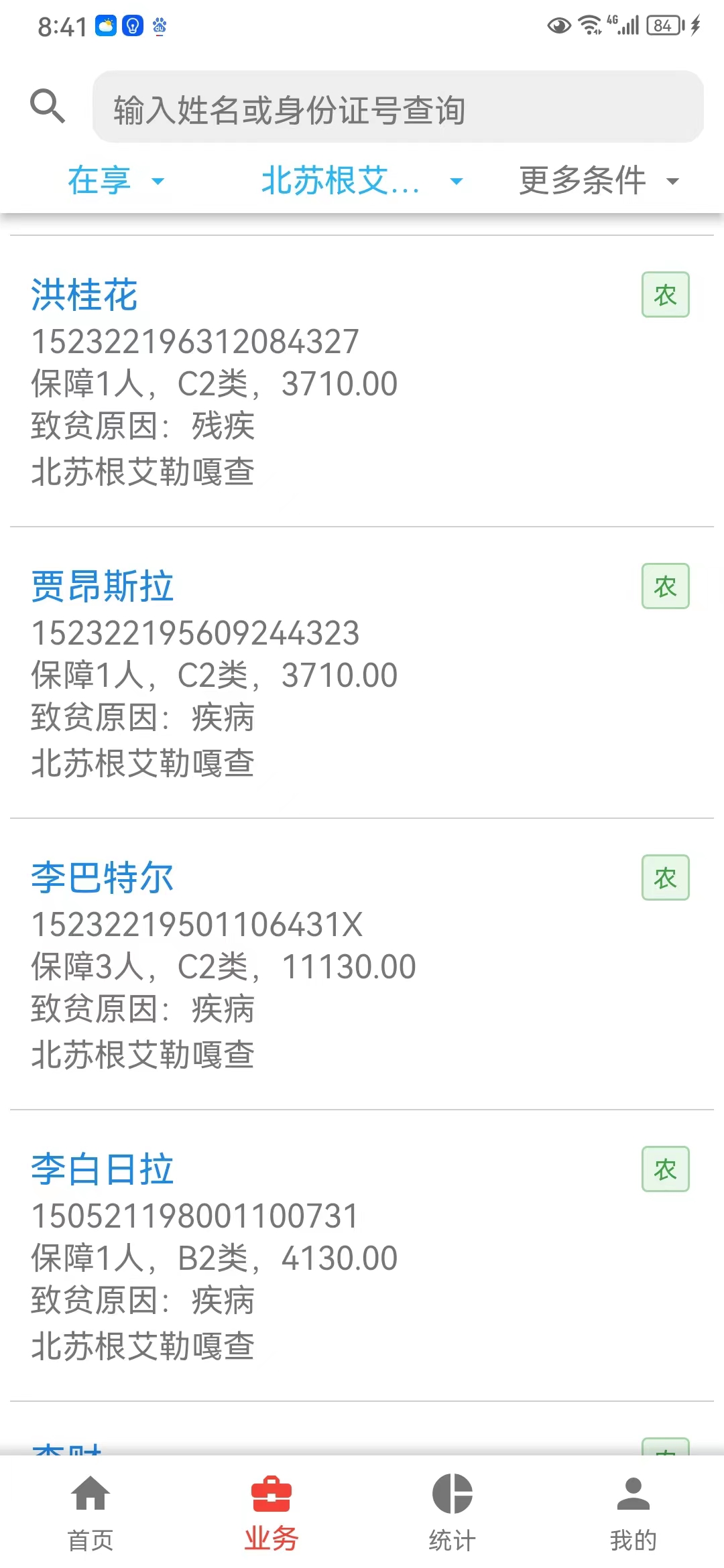Open the record for 李白日拉

(x=362, y=1256)
